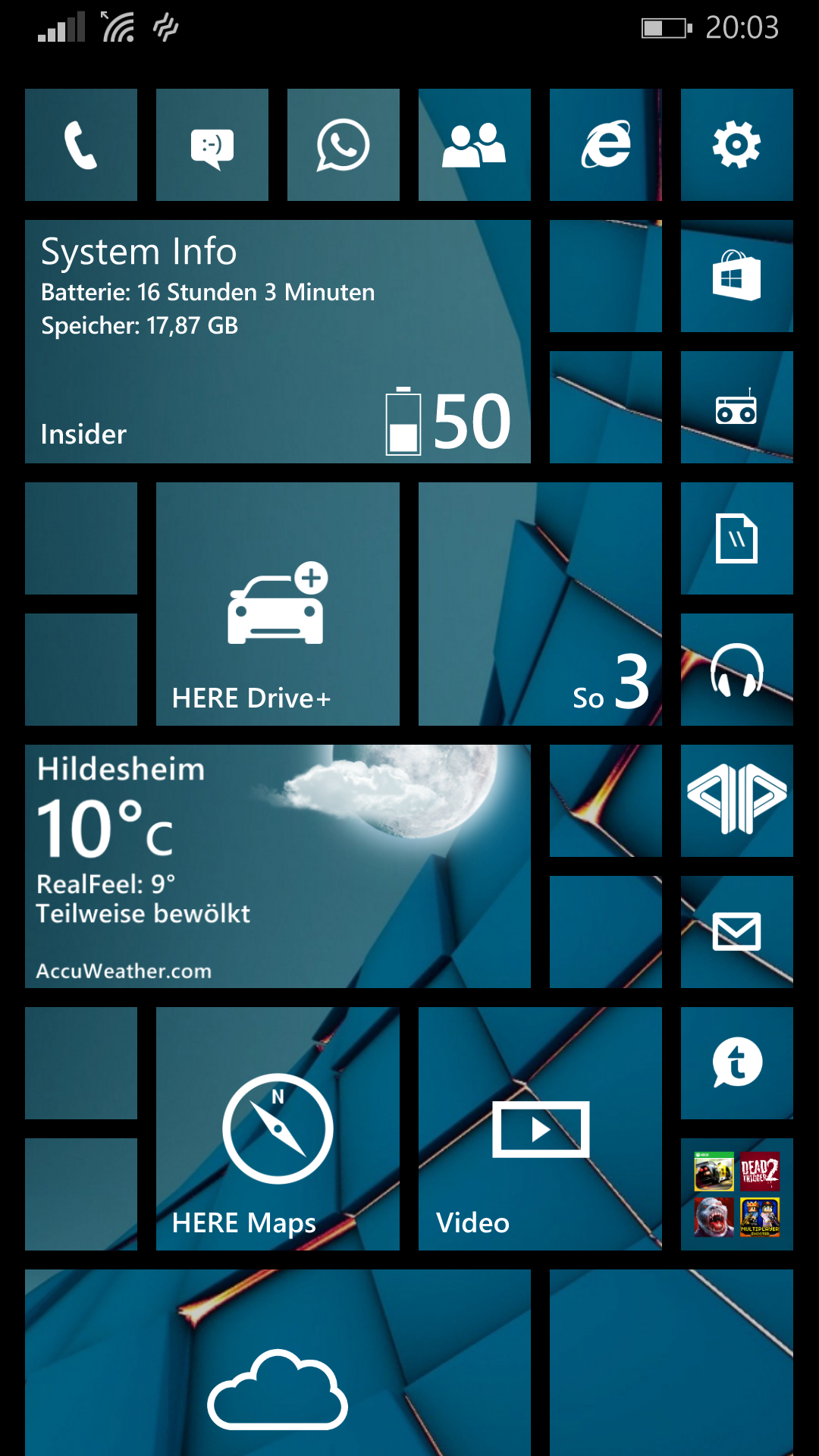Open the People contacts tile
Viewport: 819px width, 1456px height.
click(x=475, y=145)
